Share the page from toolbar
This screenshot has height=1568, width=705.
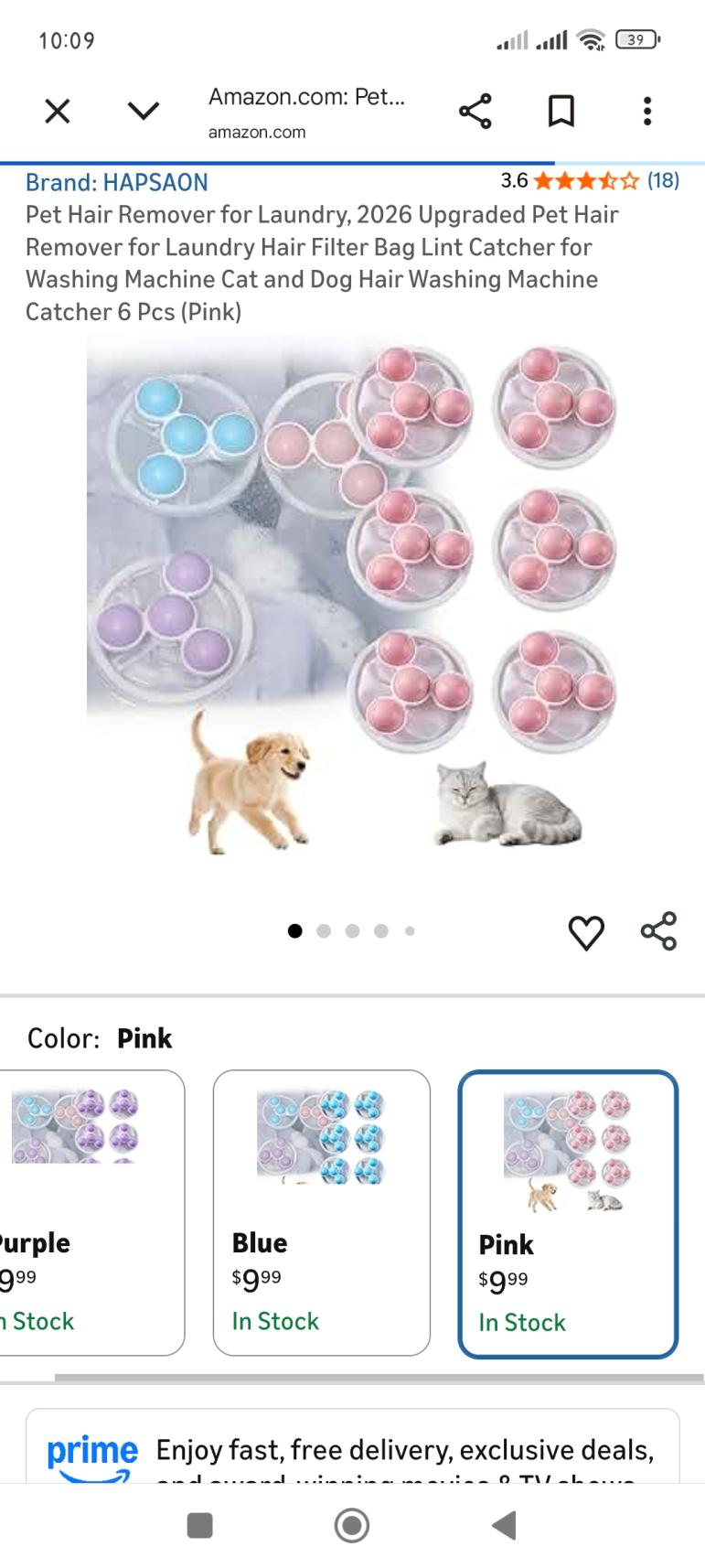click(x=475, y=112)
